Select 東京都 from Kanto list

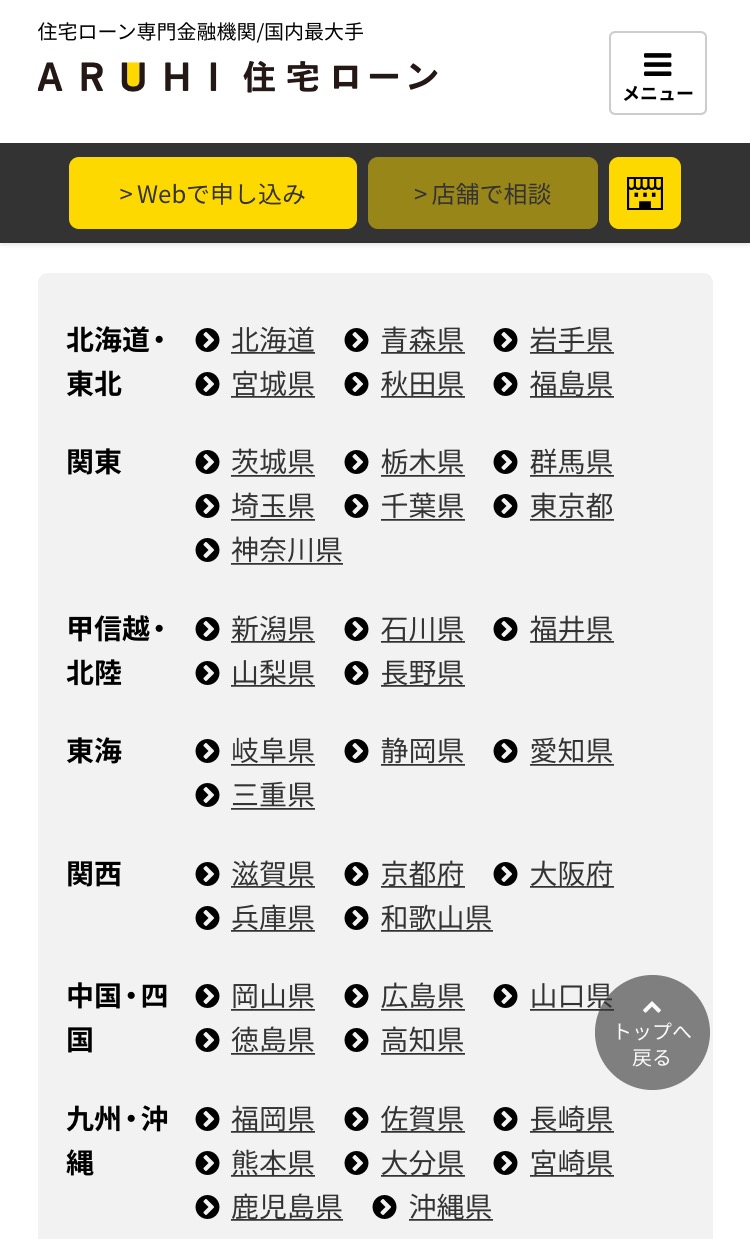pyautogui.click(x=572, y=506)
